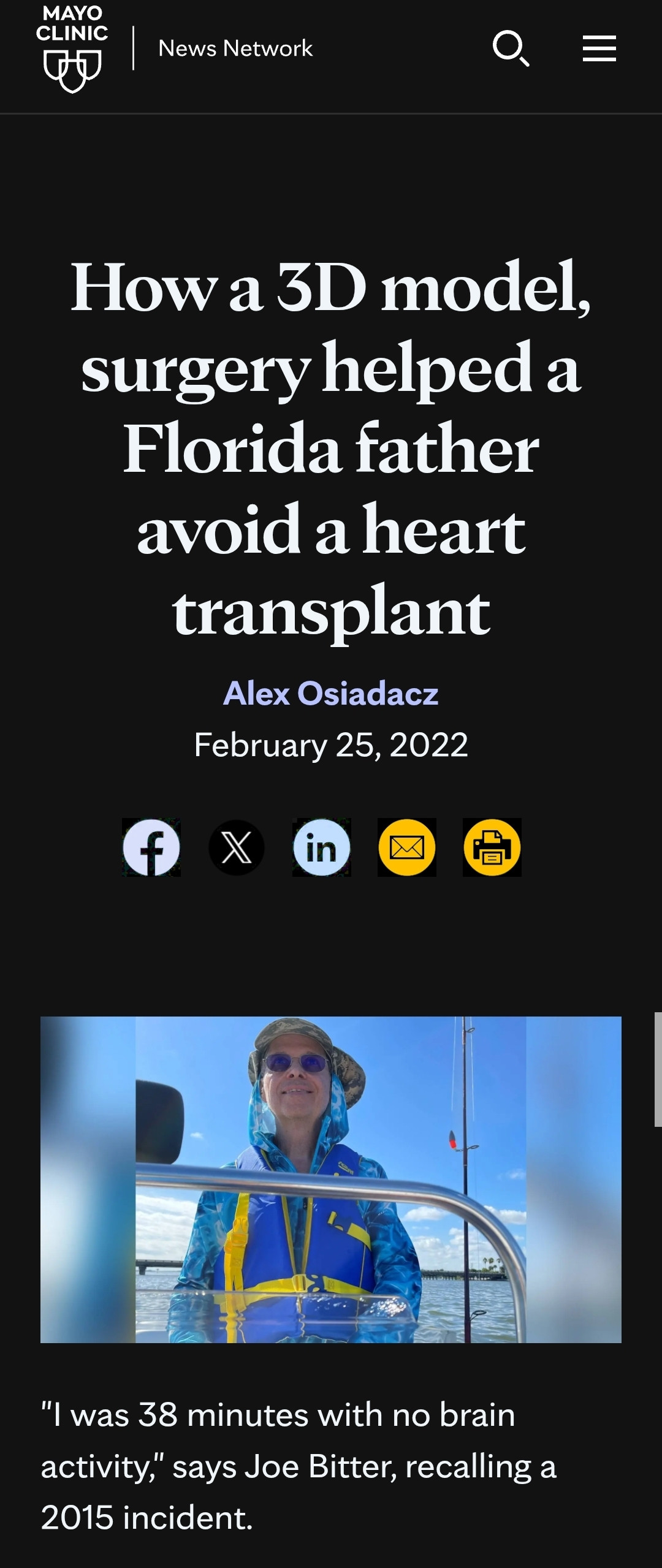The width and height of the screenshot is (662, 1568).
Task: Email this article
Action: 407,847
